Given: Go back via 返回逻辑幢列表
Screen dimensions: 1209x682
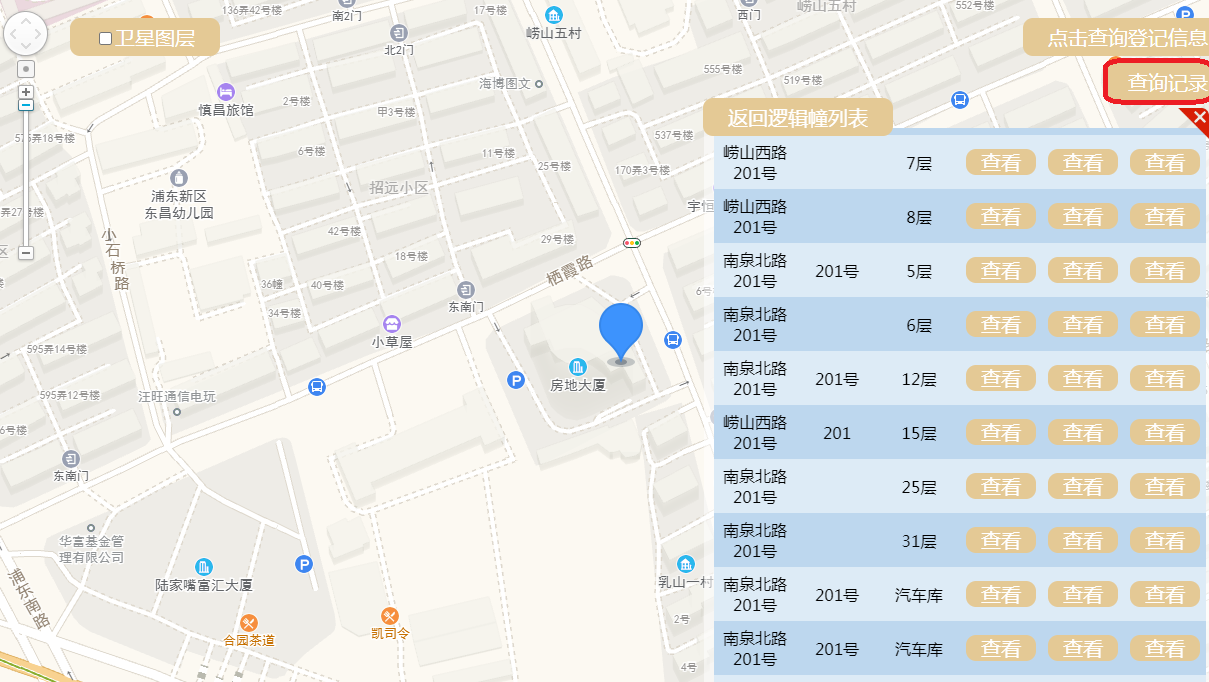Looking at the screenshot, I should (797, 118).
